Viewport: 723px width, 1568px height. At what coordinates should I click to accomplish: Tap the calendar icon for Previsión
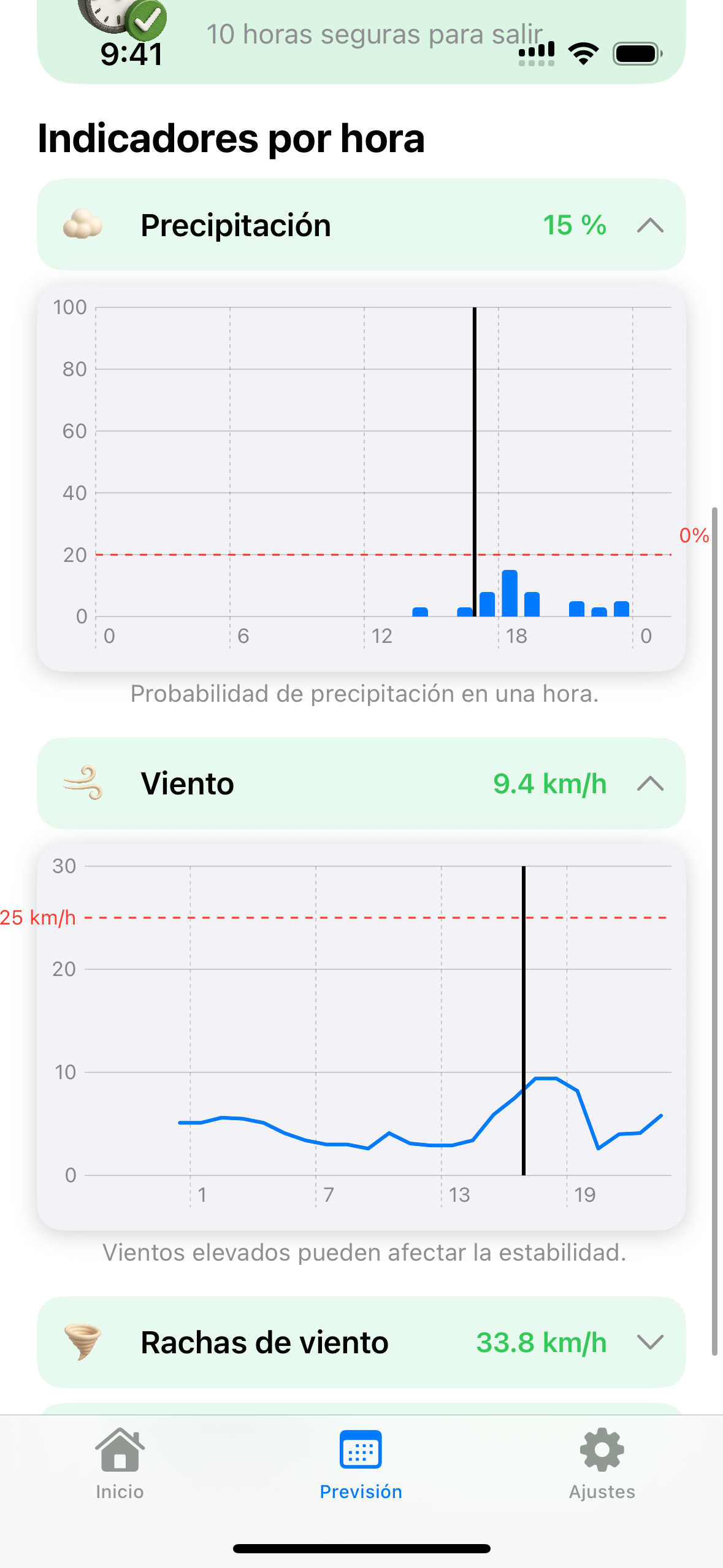pyautogui.click(x=361, y=1450)
